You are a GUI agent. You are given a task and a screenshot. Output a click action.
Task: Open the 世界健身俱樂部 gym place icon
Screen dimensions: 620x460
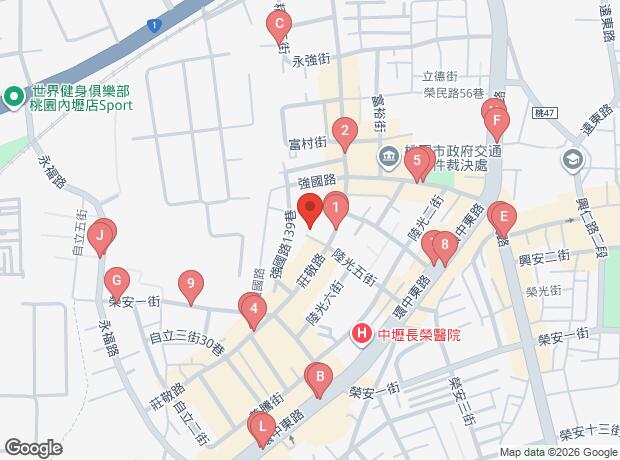(14, 96)
